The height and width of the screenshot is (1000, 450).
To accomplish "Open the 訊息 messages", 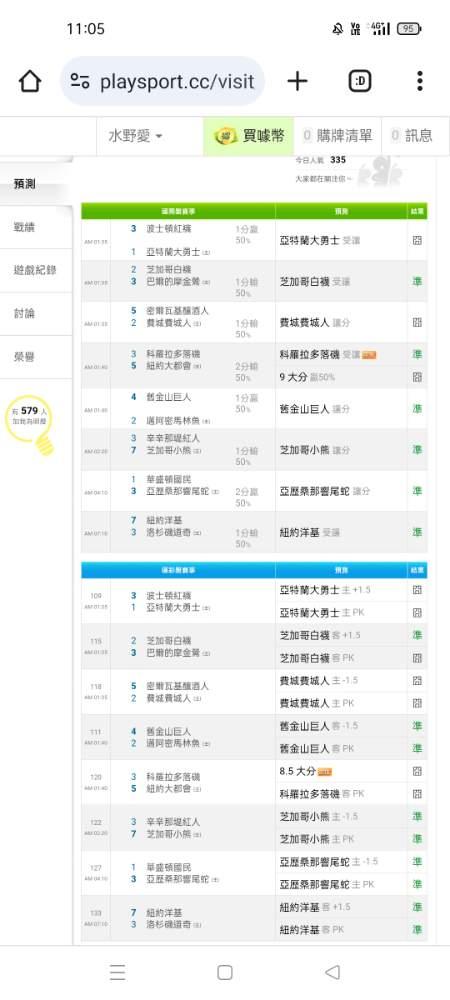I will tap(415, 136).
